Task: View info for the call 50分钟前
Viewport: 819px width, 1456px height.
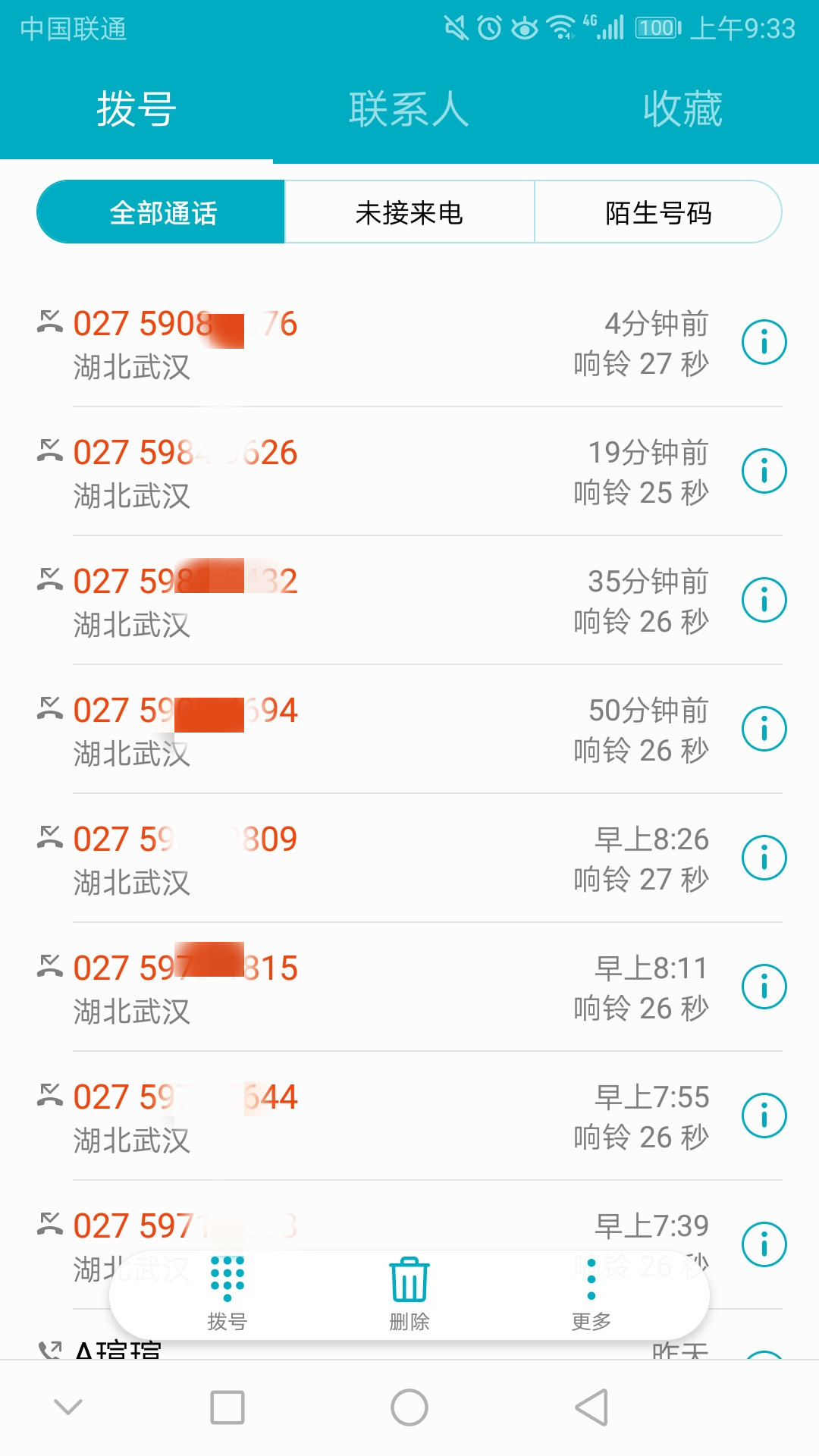Action: click(x=764, y=730)
